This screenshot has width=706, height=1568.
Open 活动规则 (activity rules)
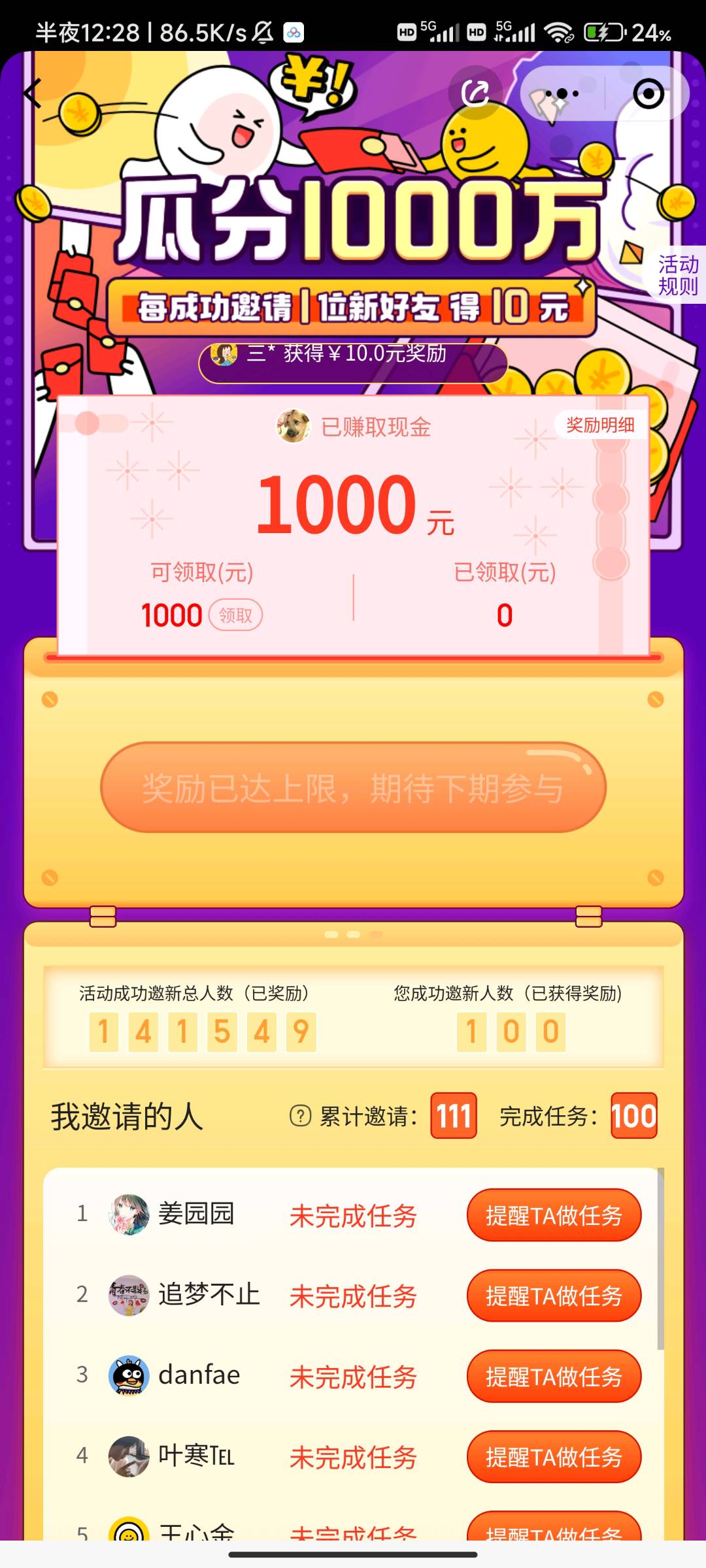[x=678, y=275]
